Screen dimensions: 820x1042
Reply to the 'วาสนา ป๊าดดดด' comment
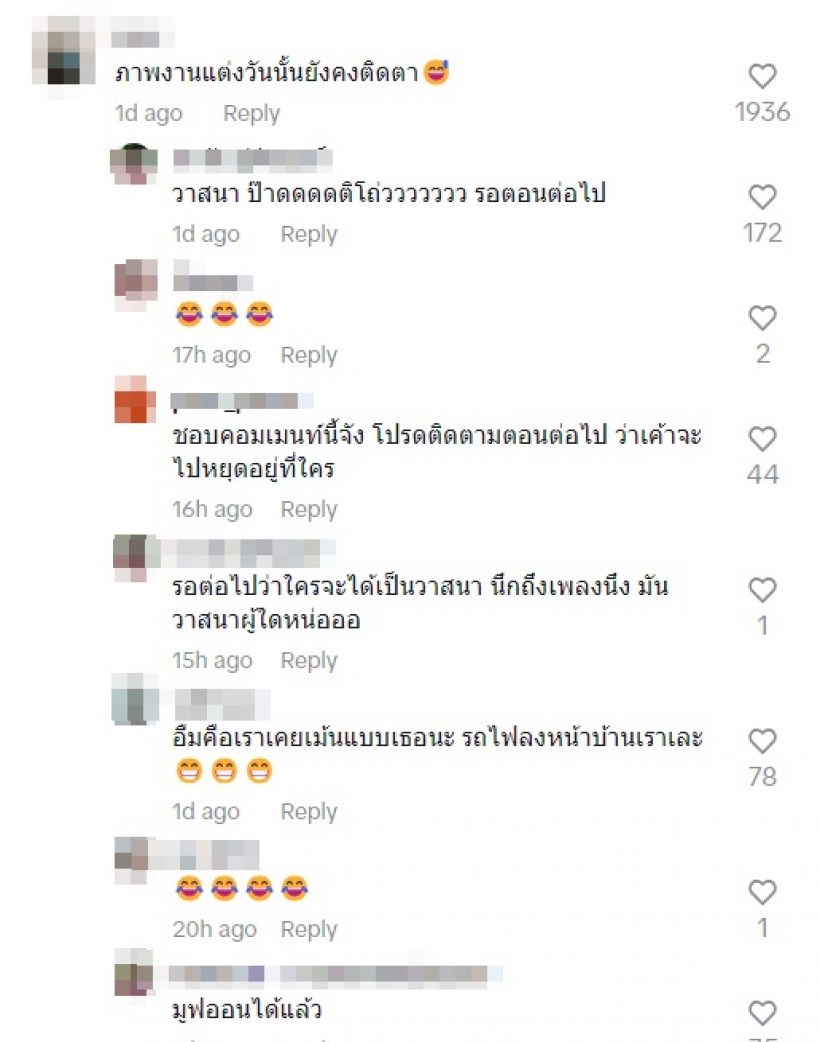(308, 234)
